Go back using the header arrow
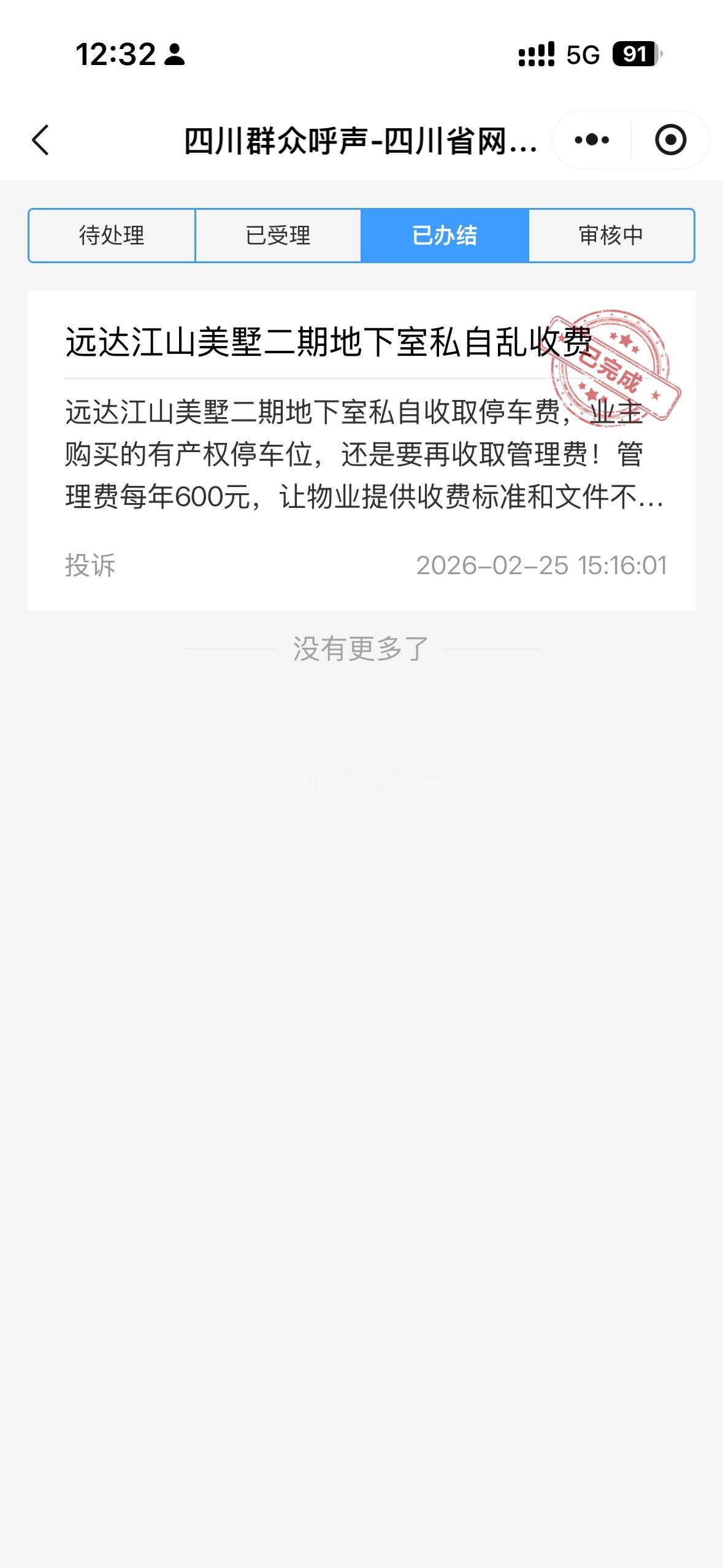This screenshot has height=1568, width=723. click(x=40, y=140)
